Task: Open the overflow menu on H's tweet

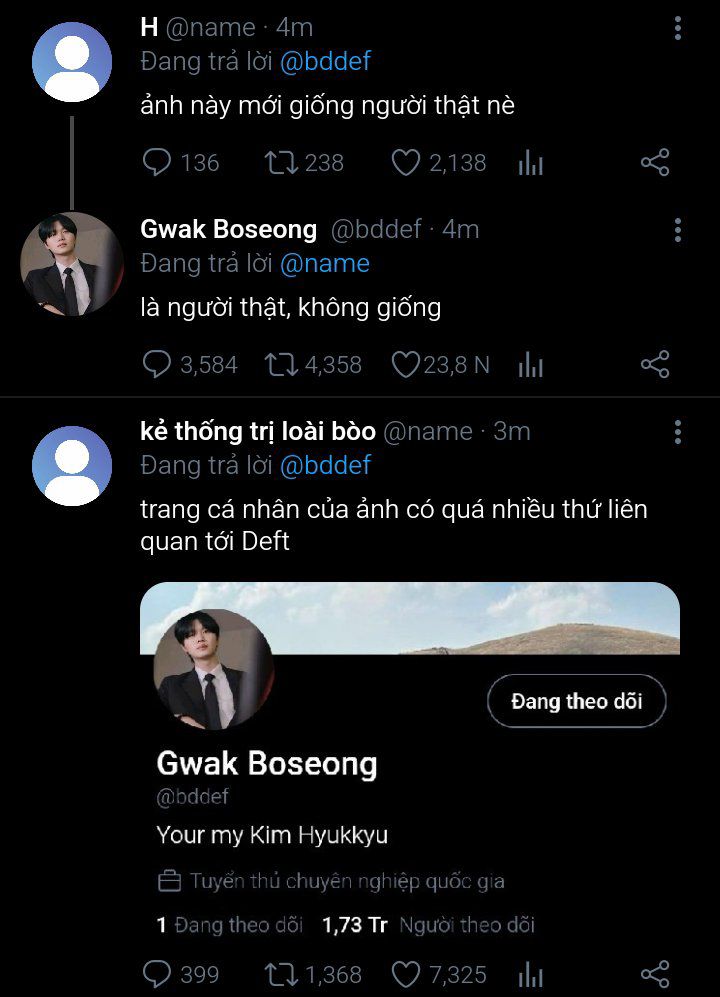Action: [x=678, y=28]
